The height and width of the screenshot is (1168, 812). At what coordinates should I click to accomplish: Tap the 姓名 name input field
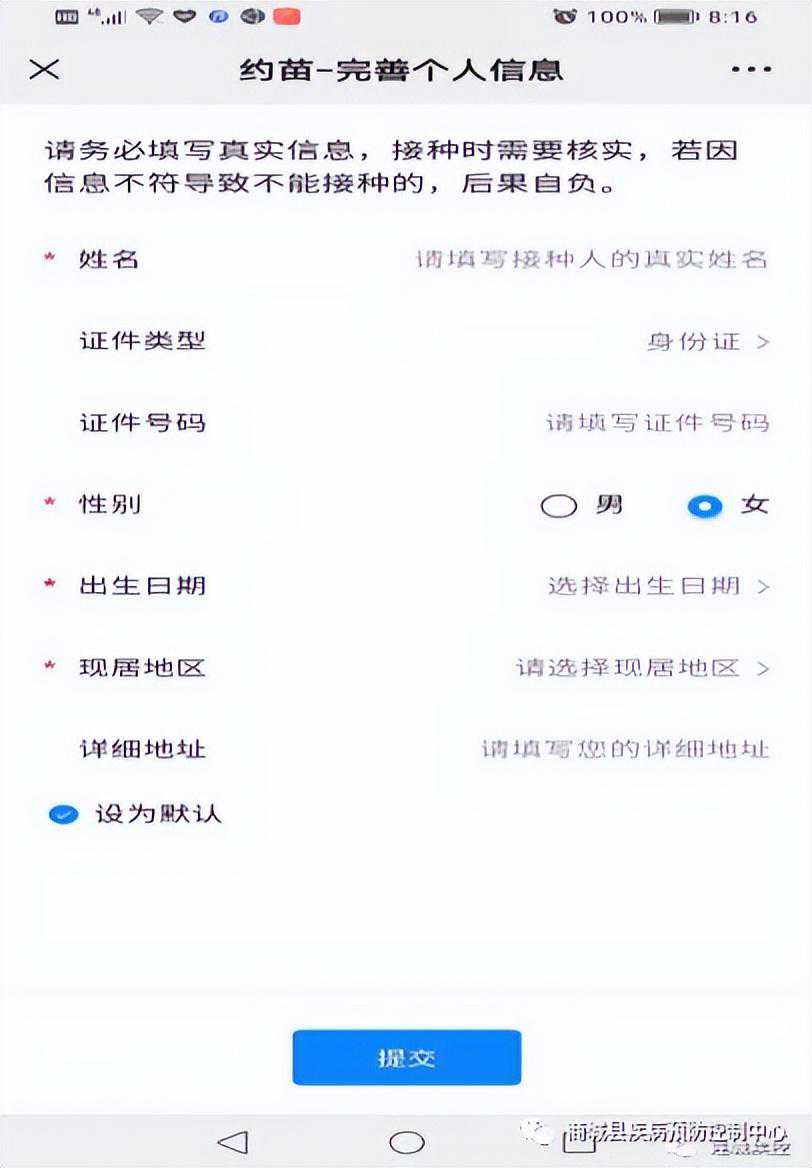click(590, 260)
